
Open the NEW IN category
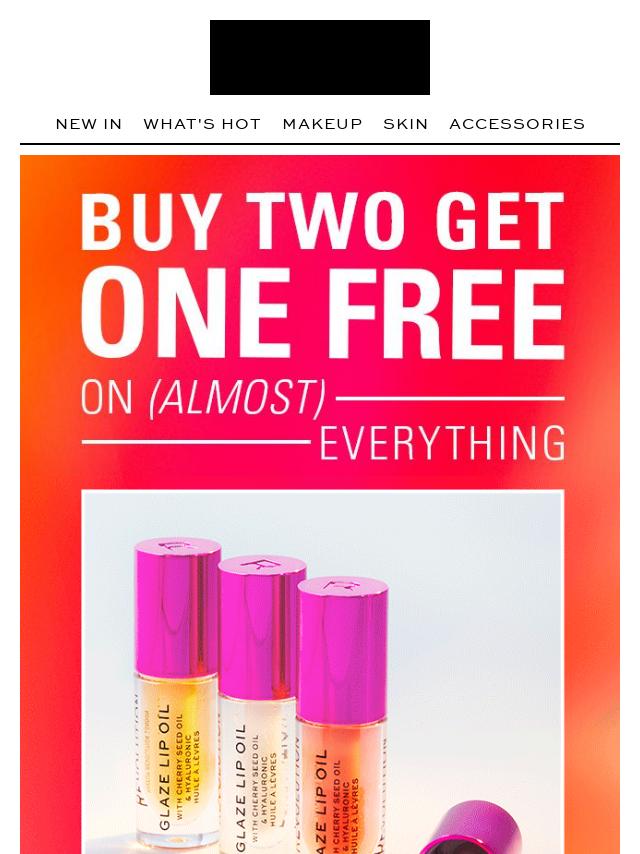click(x=89, y=124)
